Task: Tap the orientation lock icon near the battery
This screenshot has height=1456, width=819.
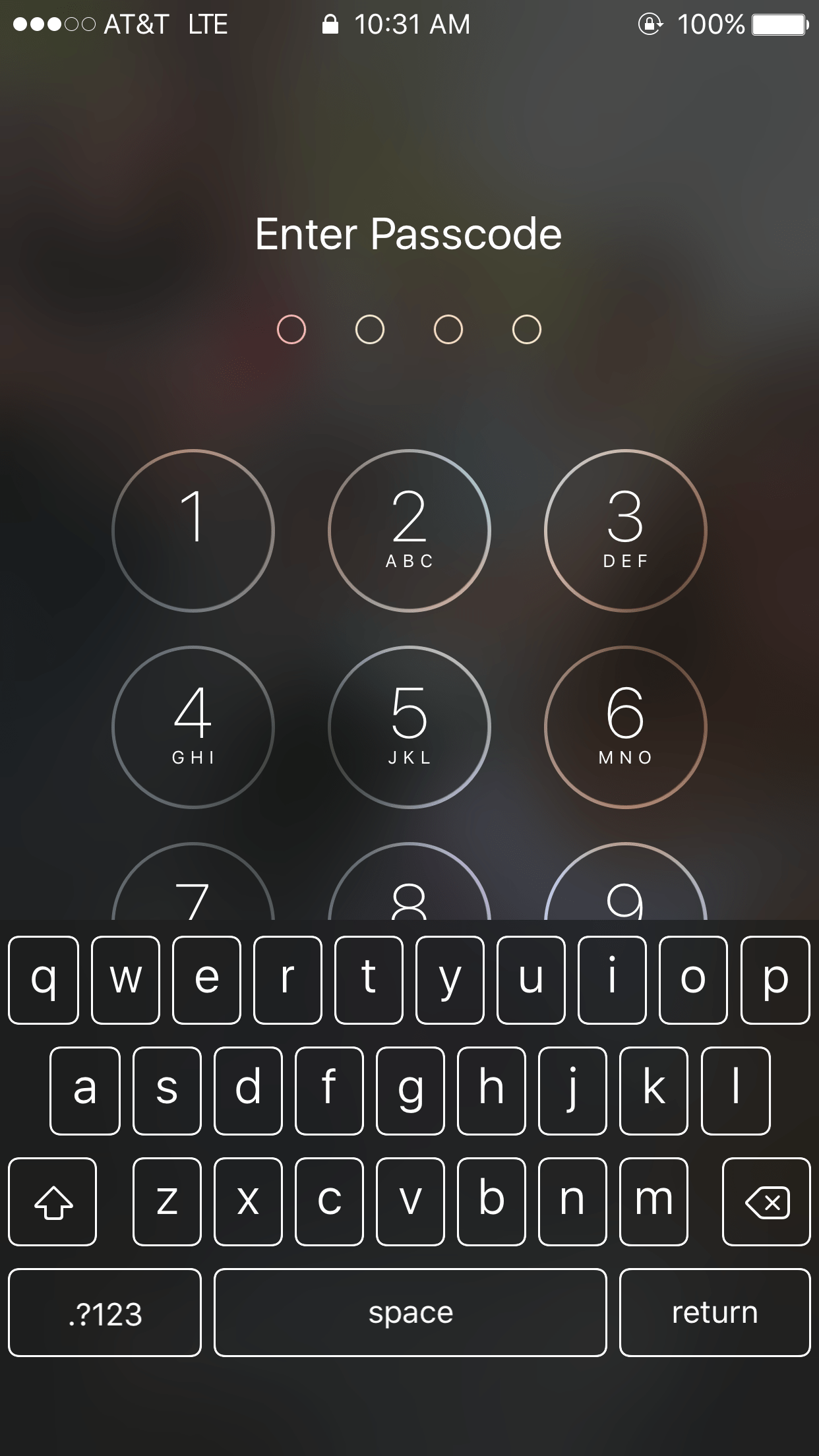Action: coord(648,25)
